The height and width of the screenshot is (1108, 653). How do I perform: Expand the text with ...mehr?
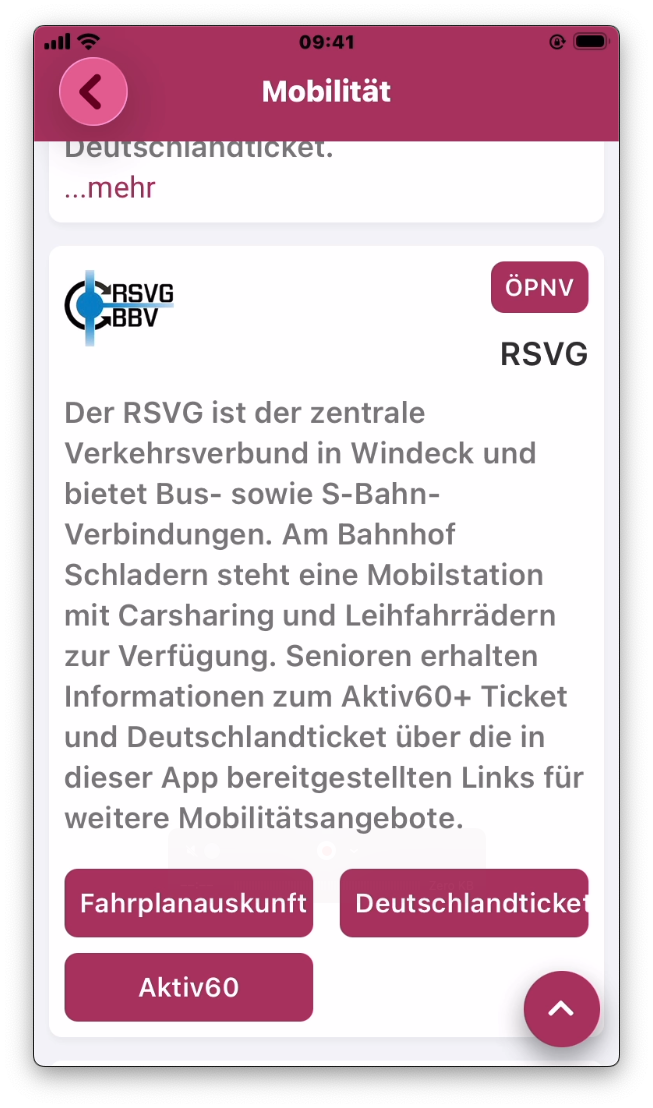tap(110, 188)
